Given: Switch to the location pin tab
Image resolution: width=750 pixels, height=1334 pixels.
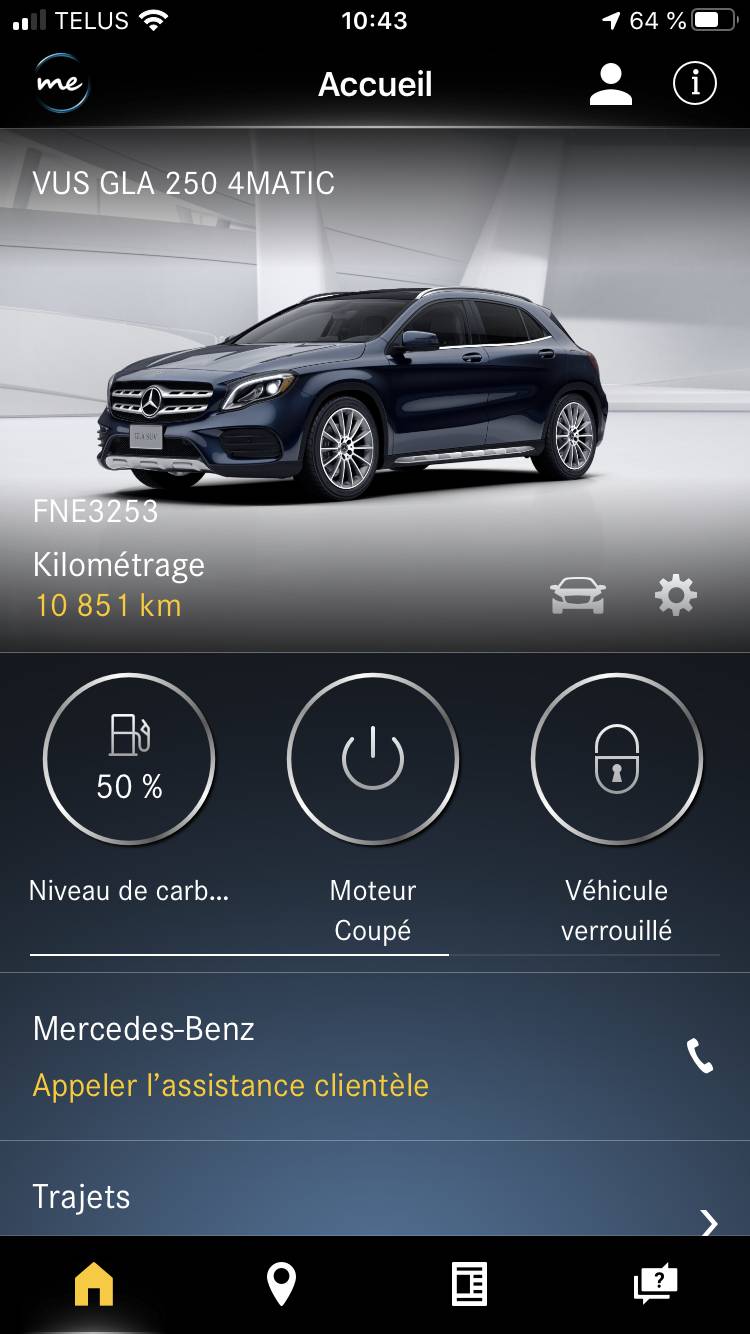Looking at the screenshot, I should (x=281, y=1284).
